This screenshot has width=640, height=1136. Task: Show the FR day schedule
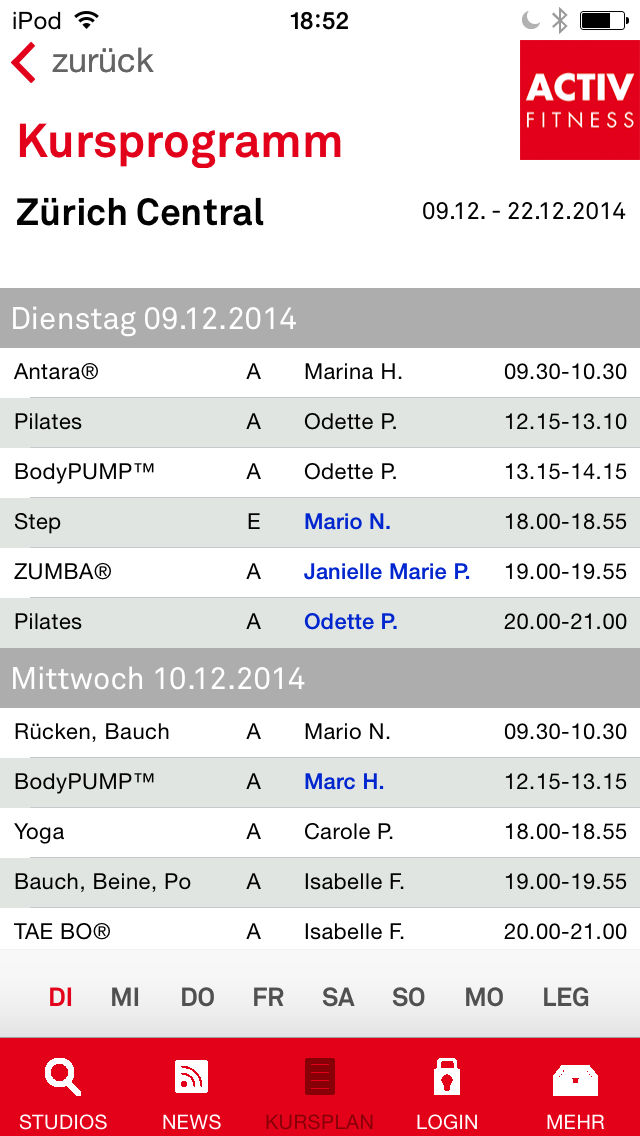[268, 998]
